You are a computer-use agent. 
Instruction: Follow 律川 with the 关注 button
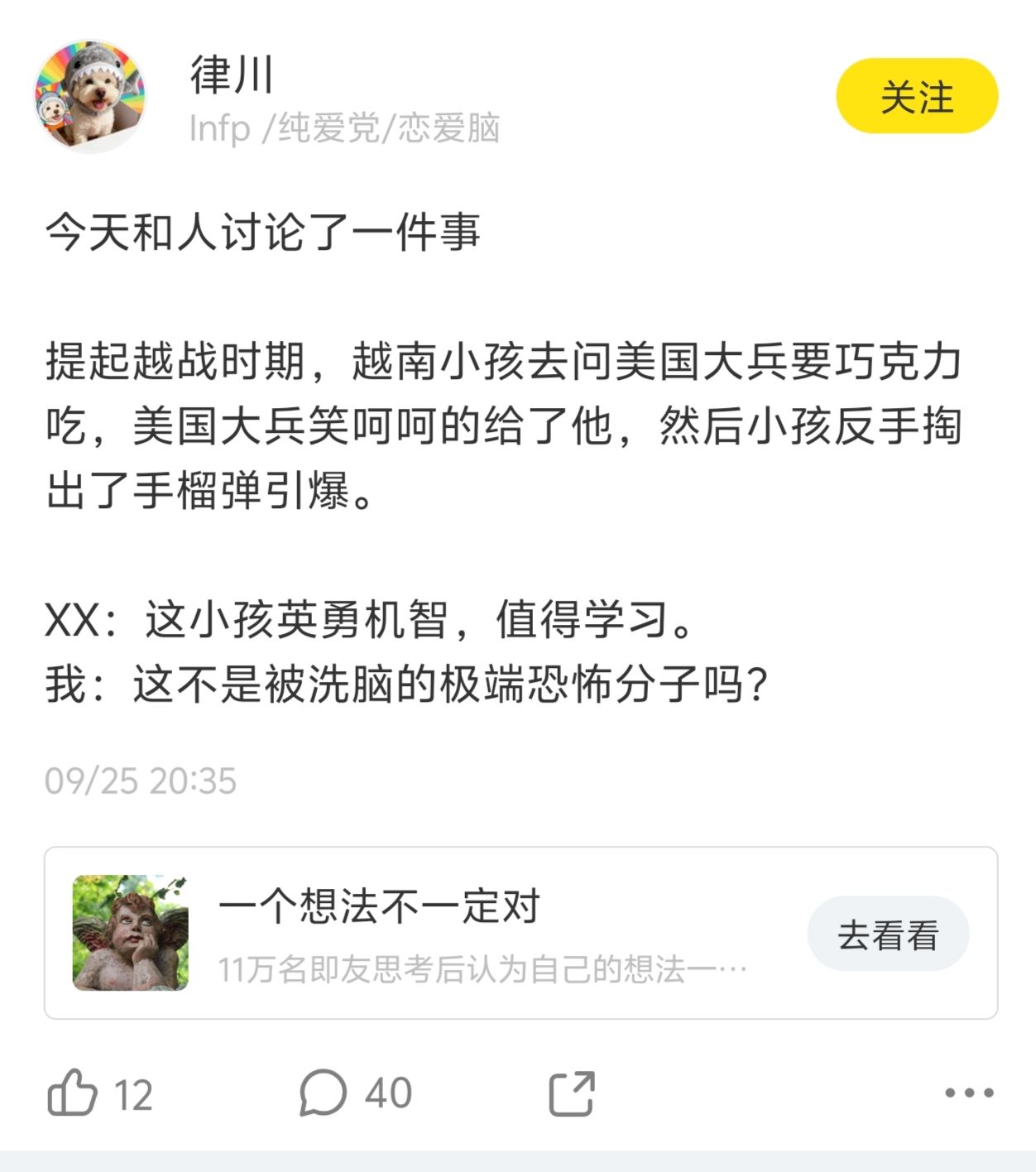point(916,96)
